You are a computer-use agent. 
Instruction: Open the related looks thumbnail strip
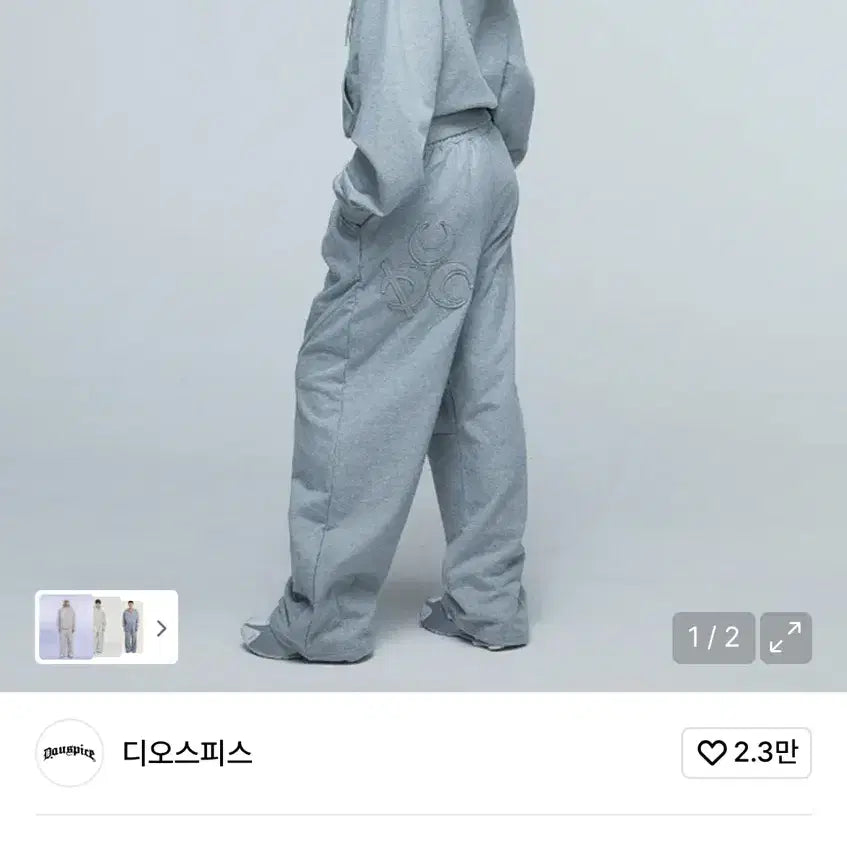tap(106, 627)
